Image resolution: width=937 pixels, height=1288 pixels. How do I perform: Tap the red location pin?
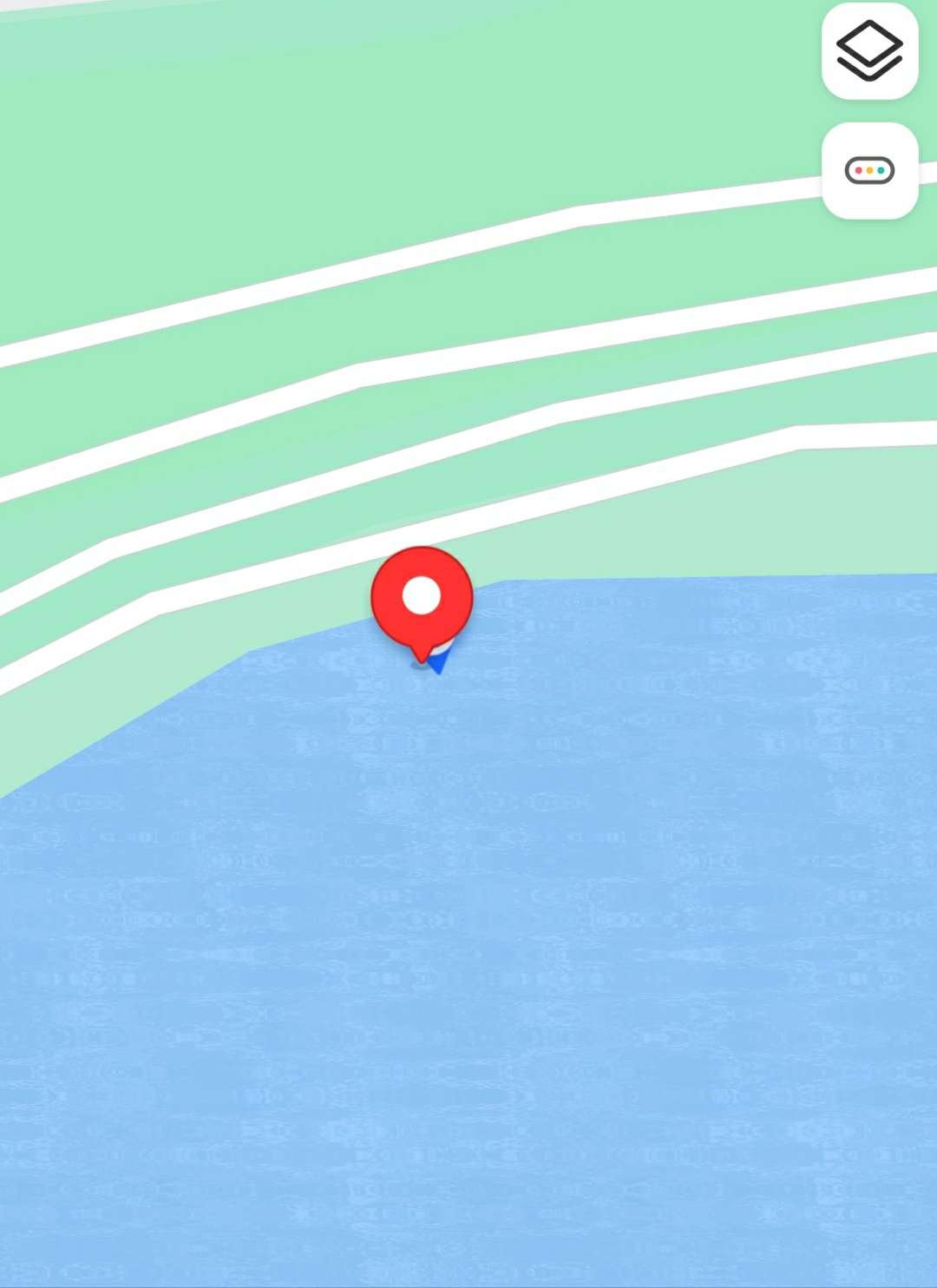coord(422,599)
